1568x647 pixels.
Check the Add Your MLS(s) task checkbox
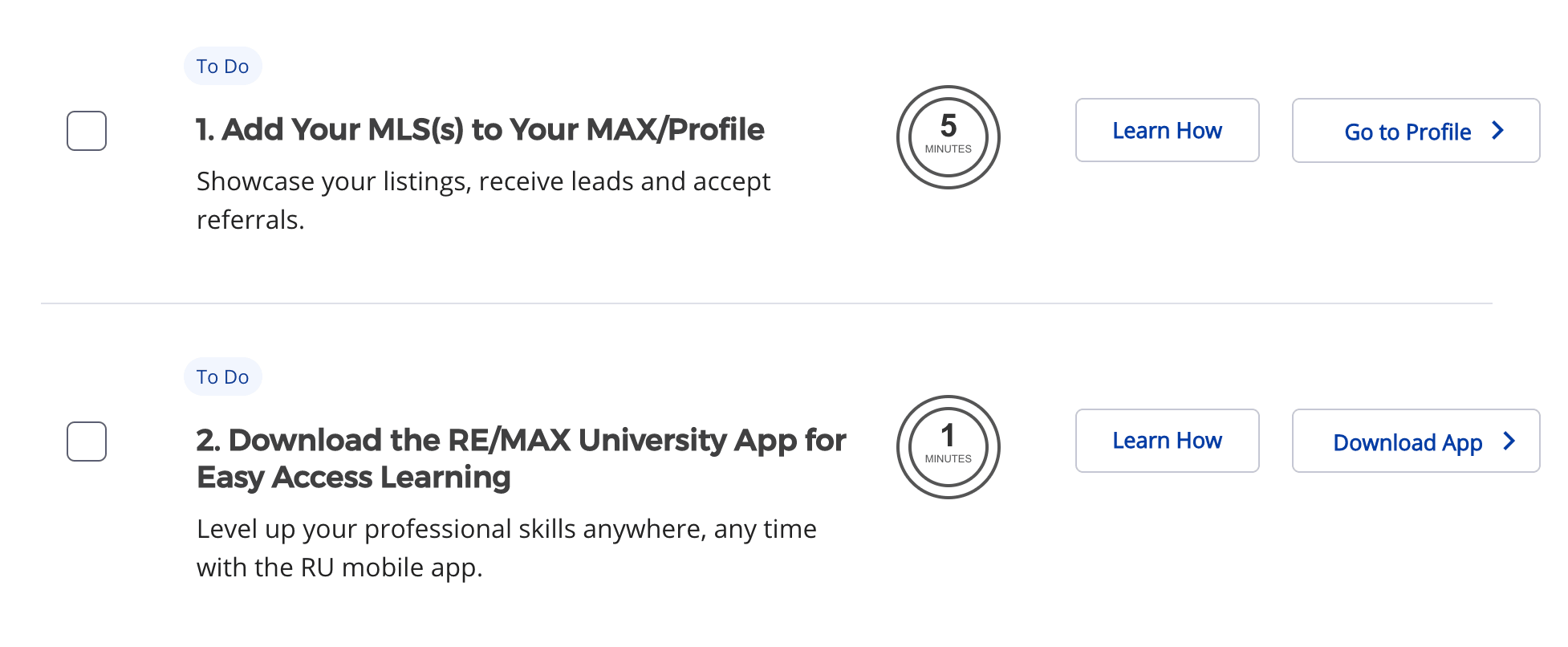pyautogui.click(x=87, y=131)
